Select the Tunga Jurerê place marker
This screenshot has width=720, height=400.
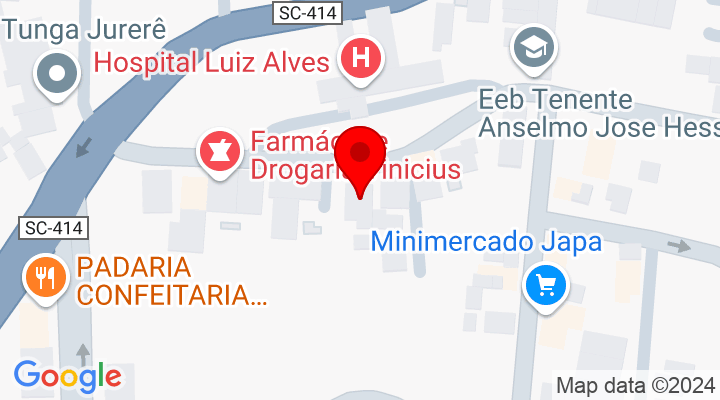(x=56, y=73)
